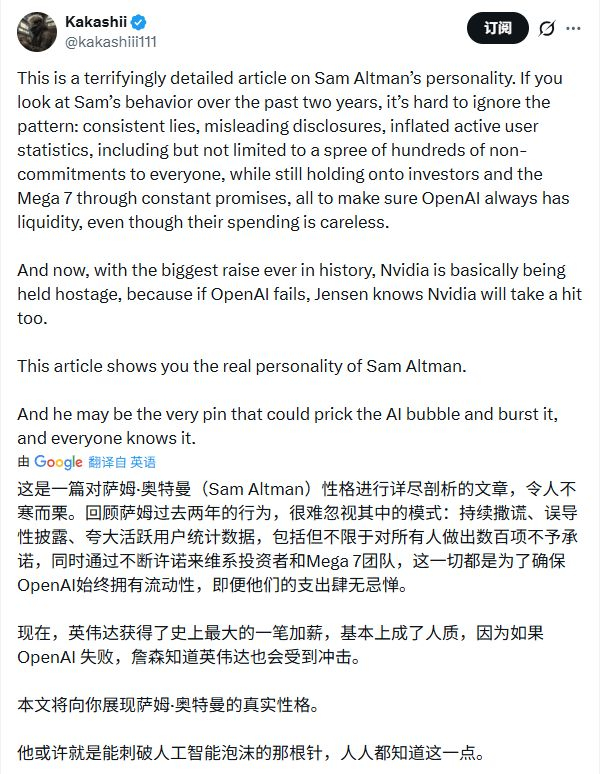Tap the 订阅 subscribe button
This screenshot has height=774, width=604.
click(497, 28)
